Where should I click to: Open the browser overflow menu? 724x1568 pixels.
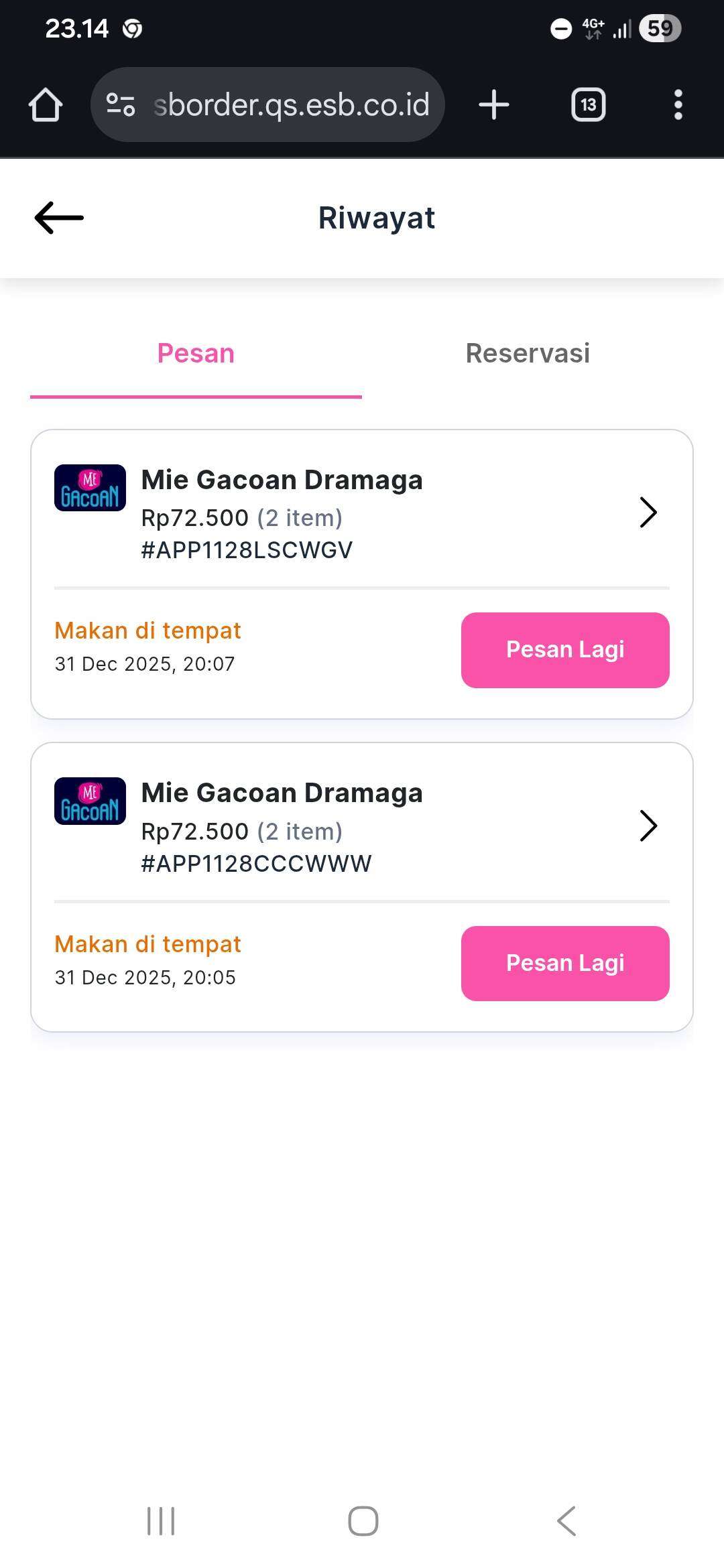678,105
